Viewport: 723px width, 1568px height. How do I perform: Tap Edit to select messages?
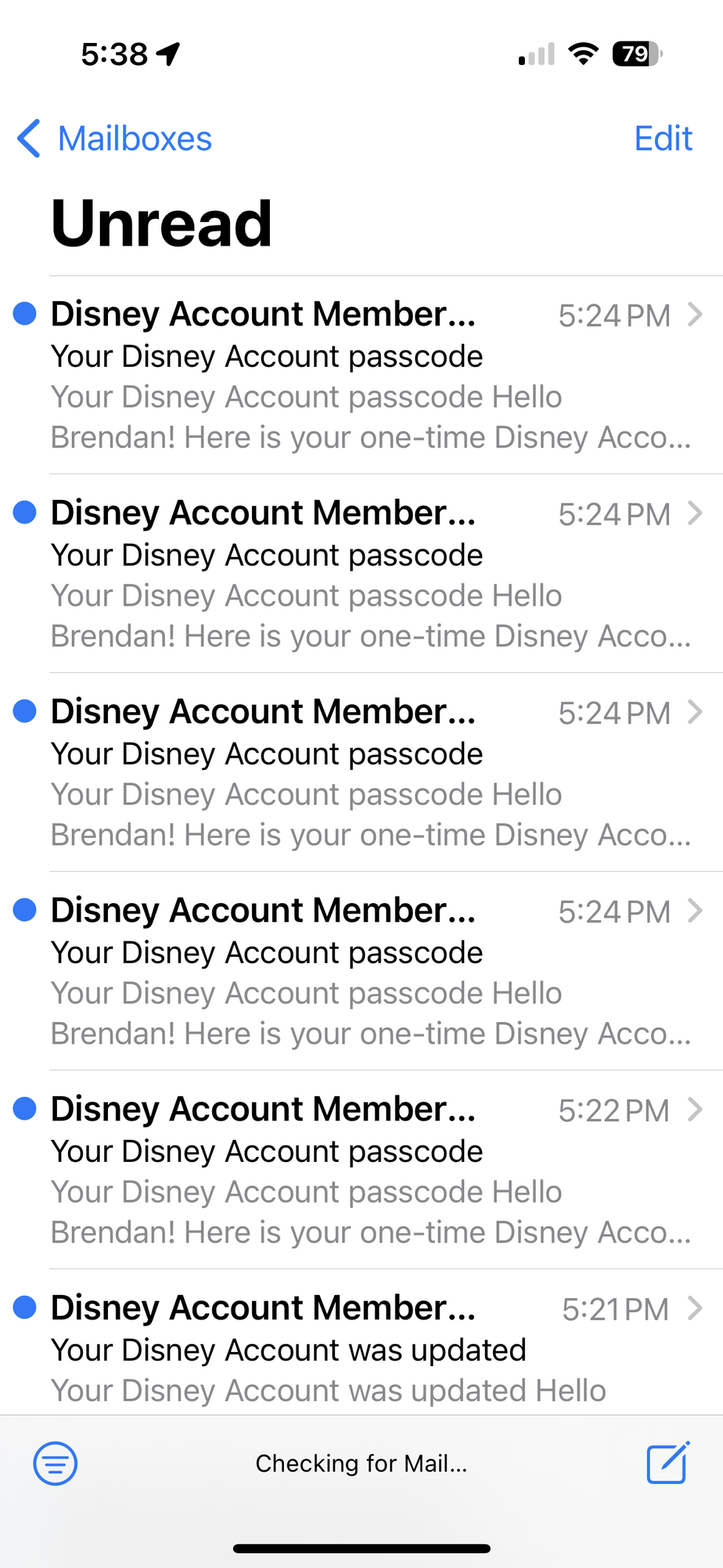point(663,138)
